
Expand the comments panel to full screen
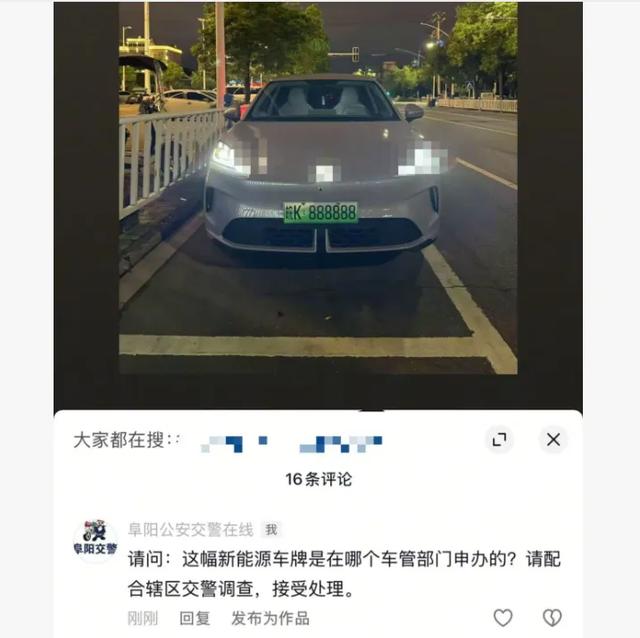pyautogui.click(x=499, y=439)
